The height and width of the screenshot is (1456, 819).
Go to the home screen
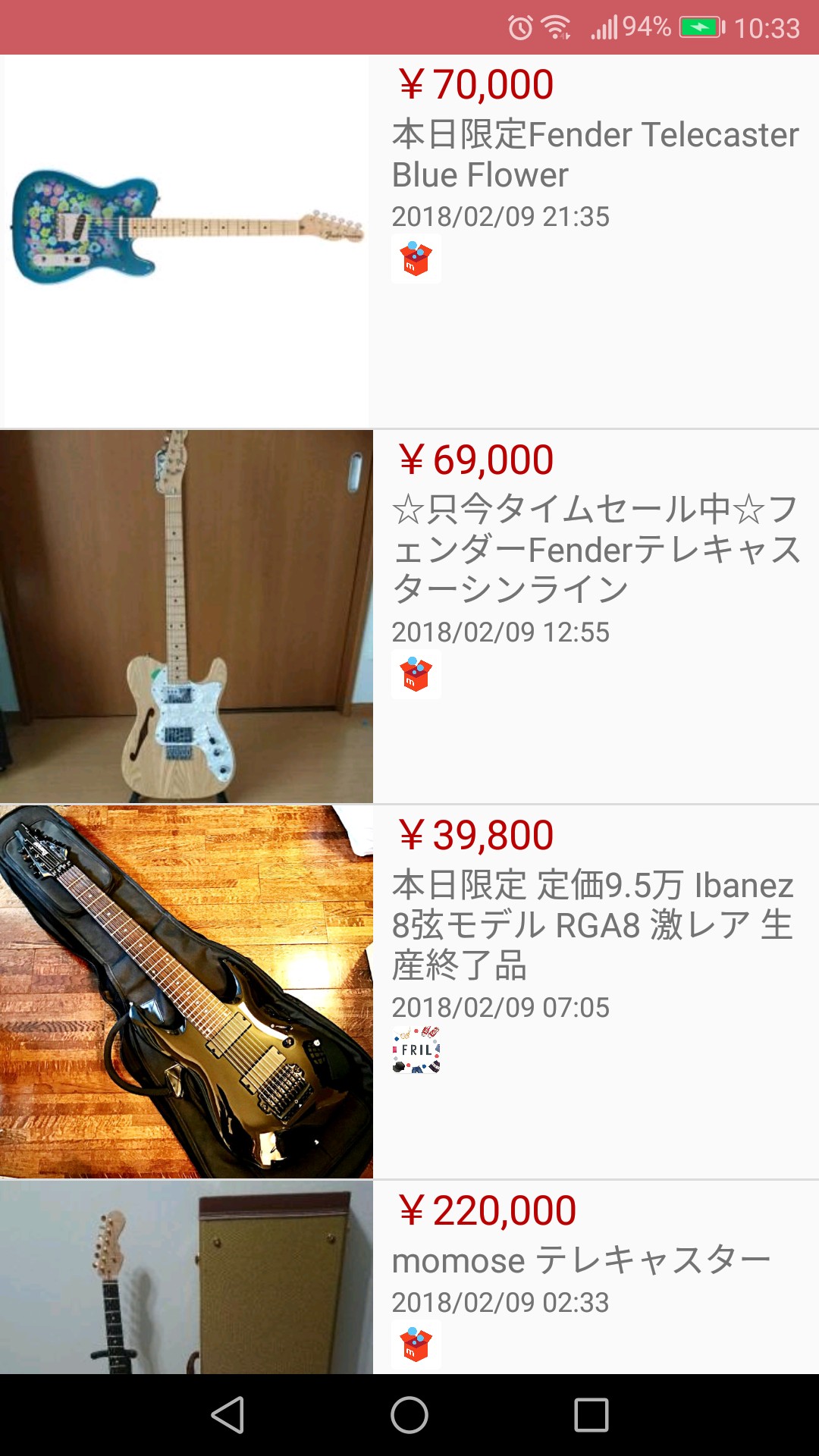pos(409,1415)
